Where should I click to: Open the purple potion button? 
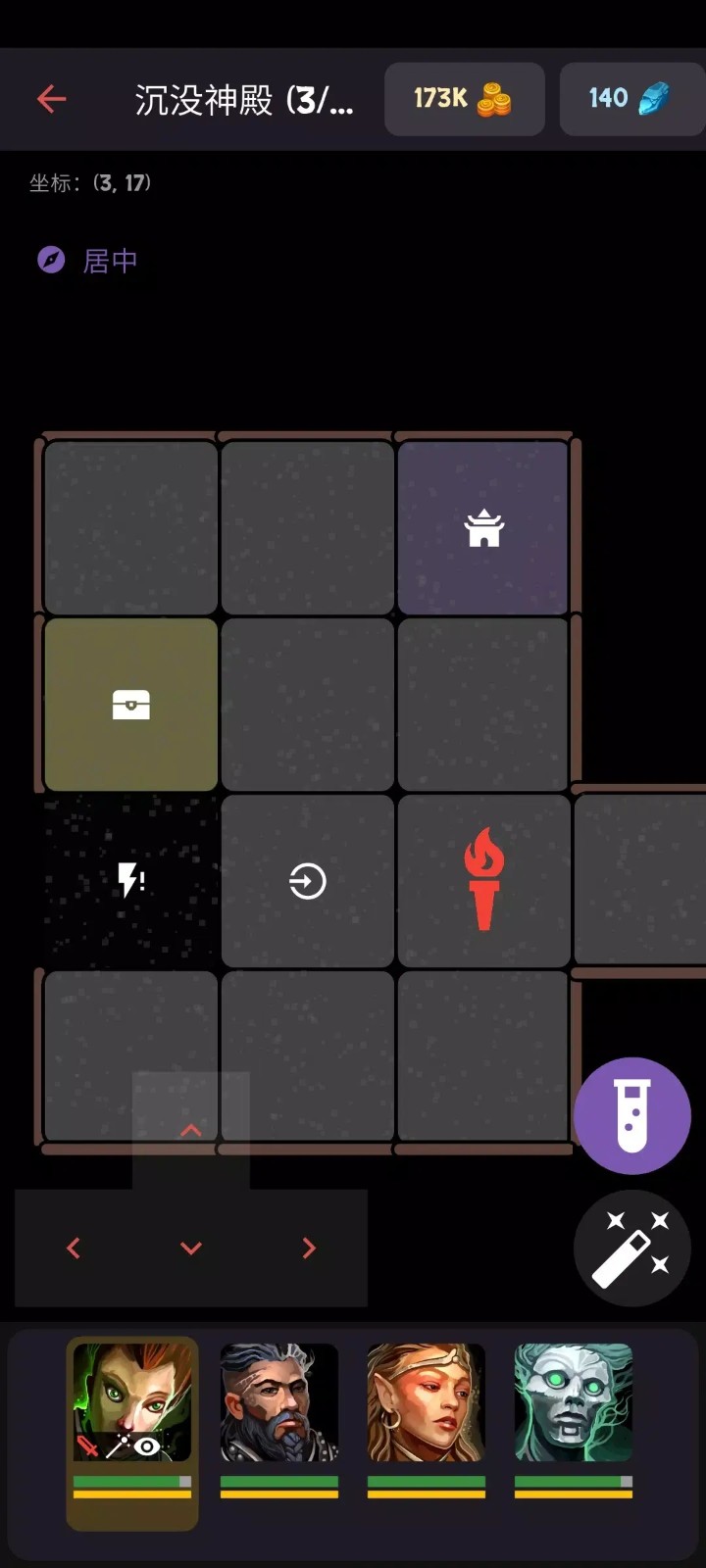[x=632, y=1116]
